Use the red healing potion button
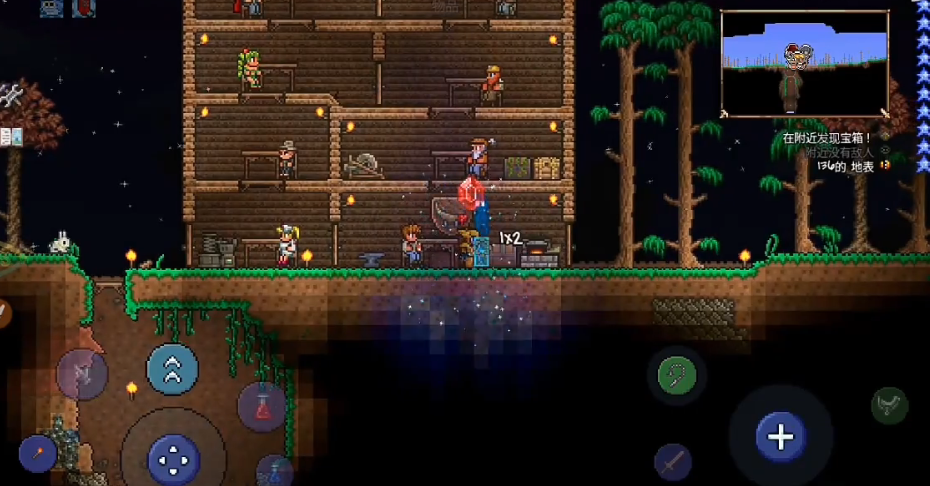 pyautogui.click(x=262, y=406)
